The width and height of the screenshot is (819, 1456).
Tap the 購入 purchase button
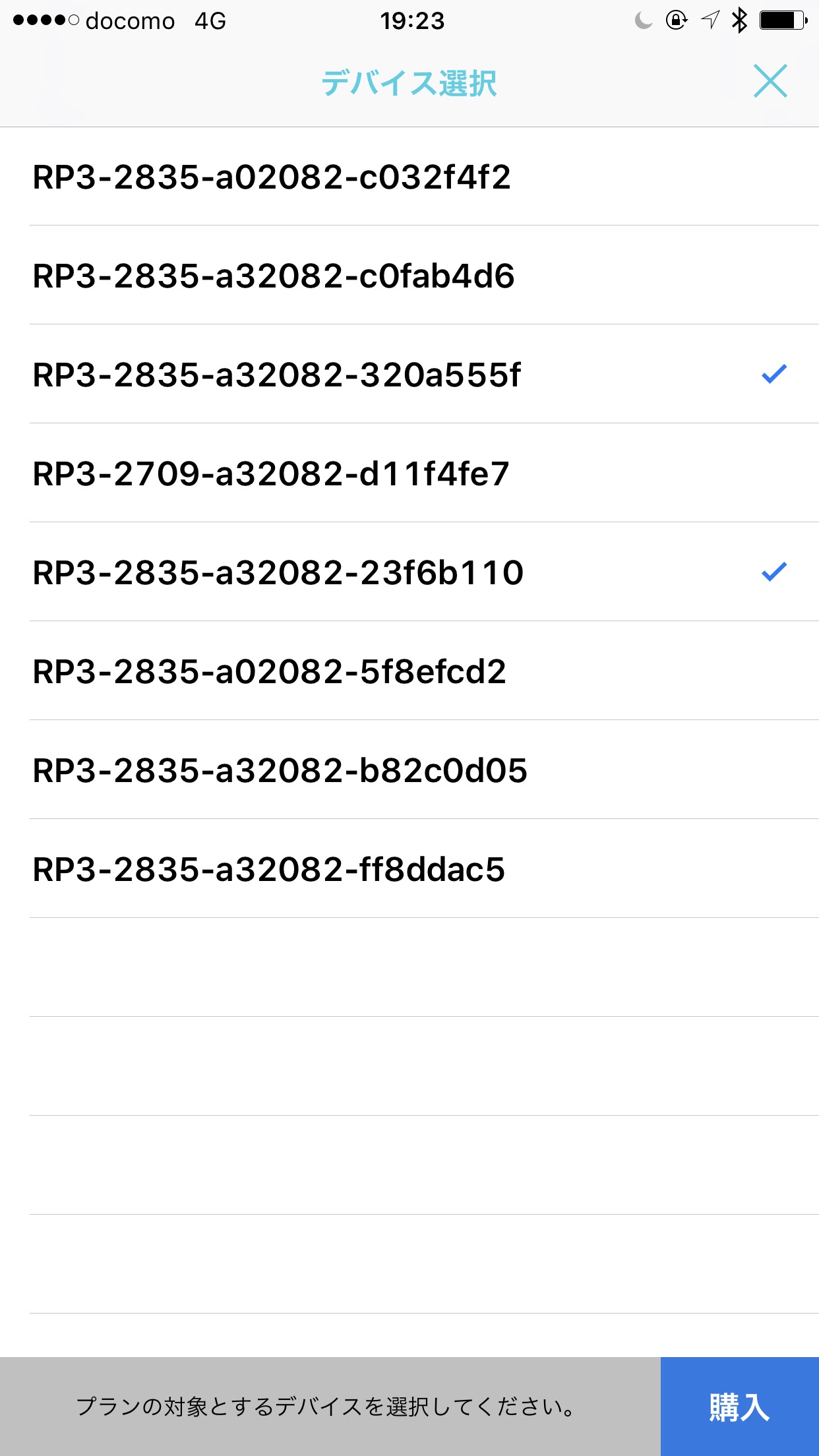tap(740, 1407)
